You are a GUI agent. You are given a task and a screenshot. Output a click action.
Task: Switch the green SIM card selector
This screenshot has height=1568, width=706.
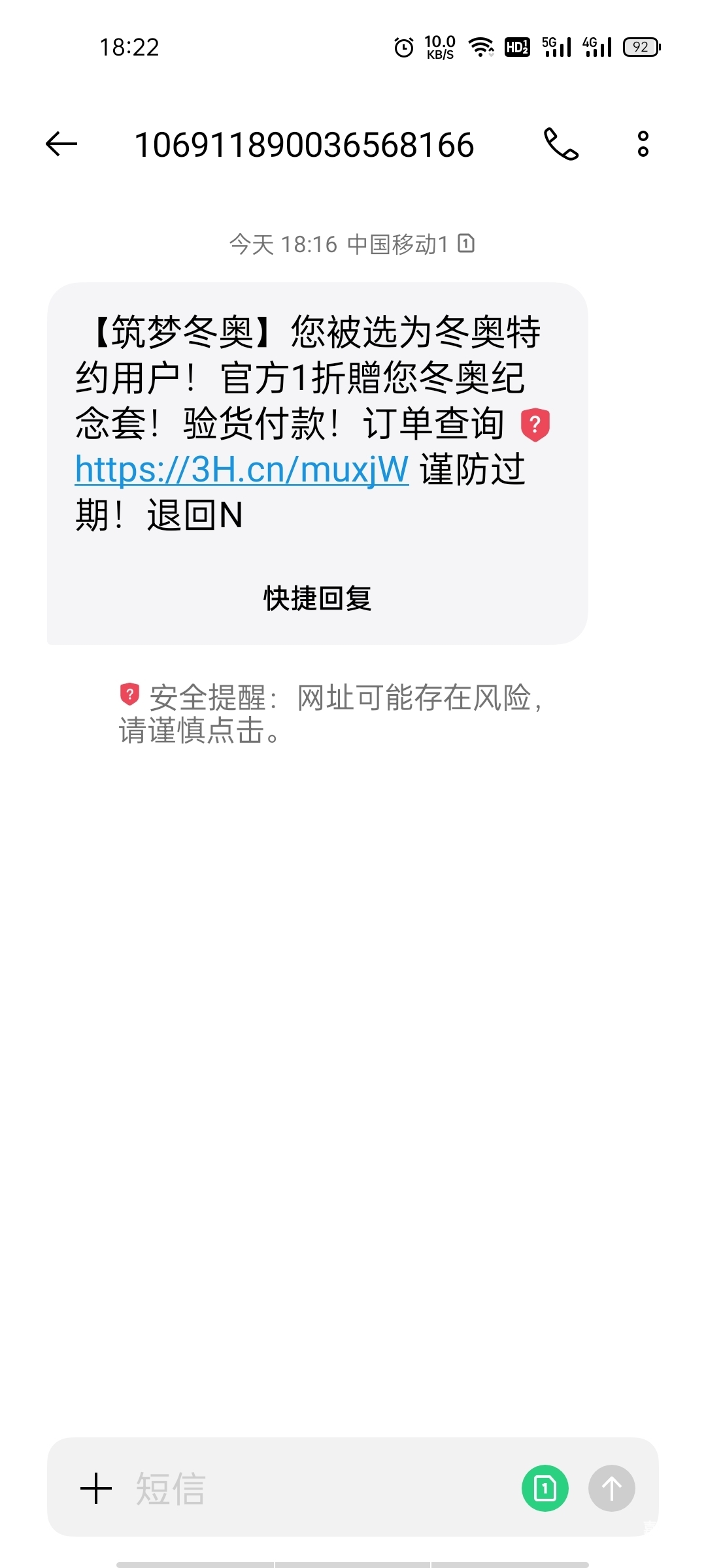[x=545, y=1488]
